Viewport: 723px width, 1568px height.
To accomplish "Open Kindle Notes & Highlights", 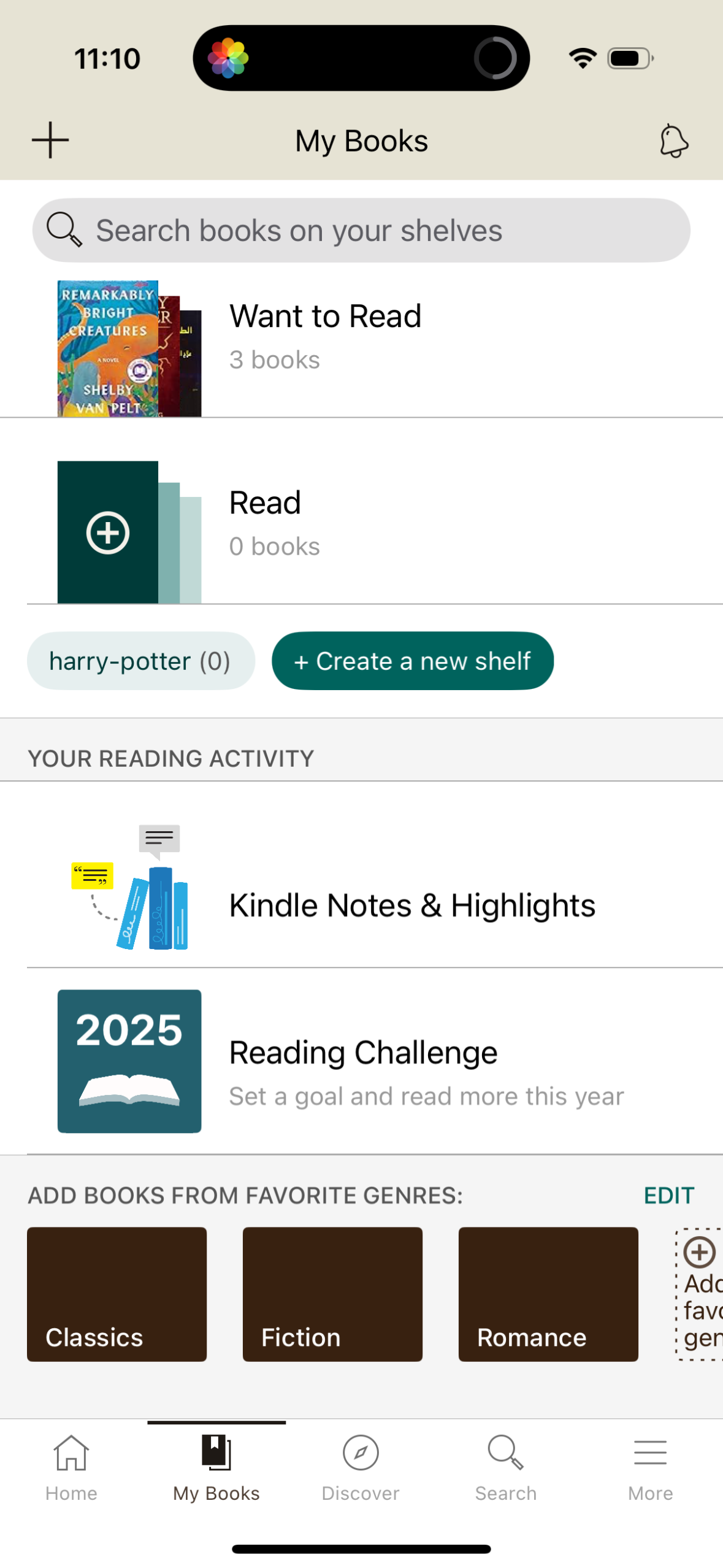I will [361, 904].
